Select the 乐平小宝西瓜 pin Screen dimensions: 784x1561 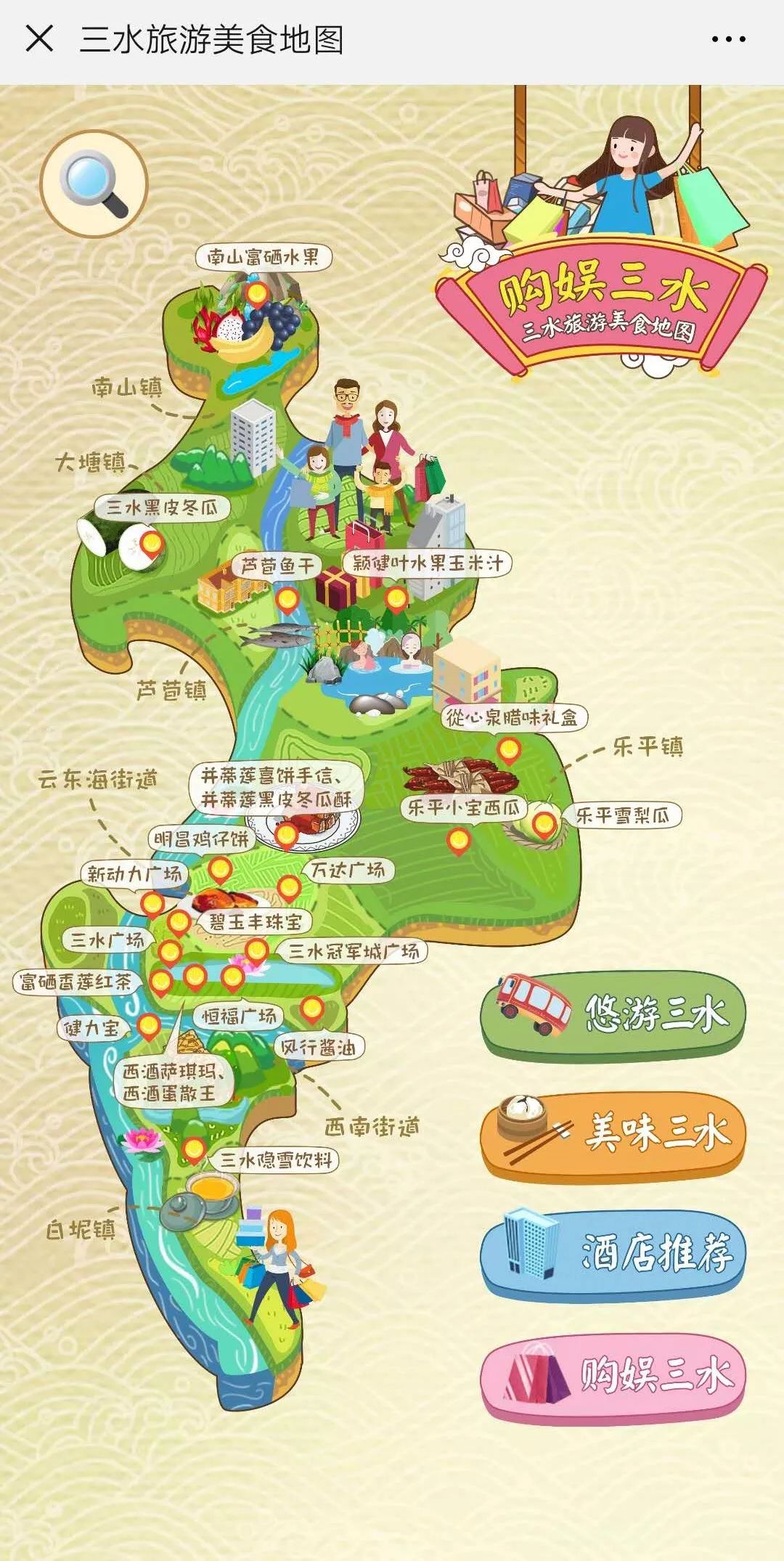[458, 841]
